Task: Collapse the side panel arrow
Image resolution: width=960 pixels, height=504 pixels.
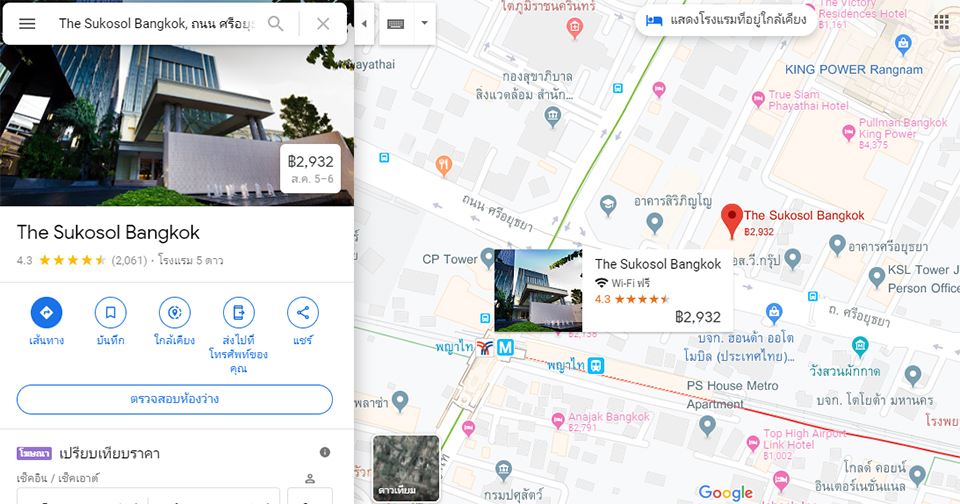Action: [363, 23]
